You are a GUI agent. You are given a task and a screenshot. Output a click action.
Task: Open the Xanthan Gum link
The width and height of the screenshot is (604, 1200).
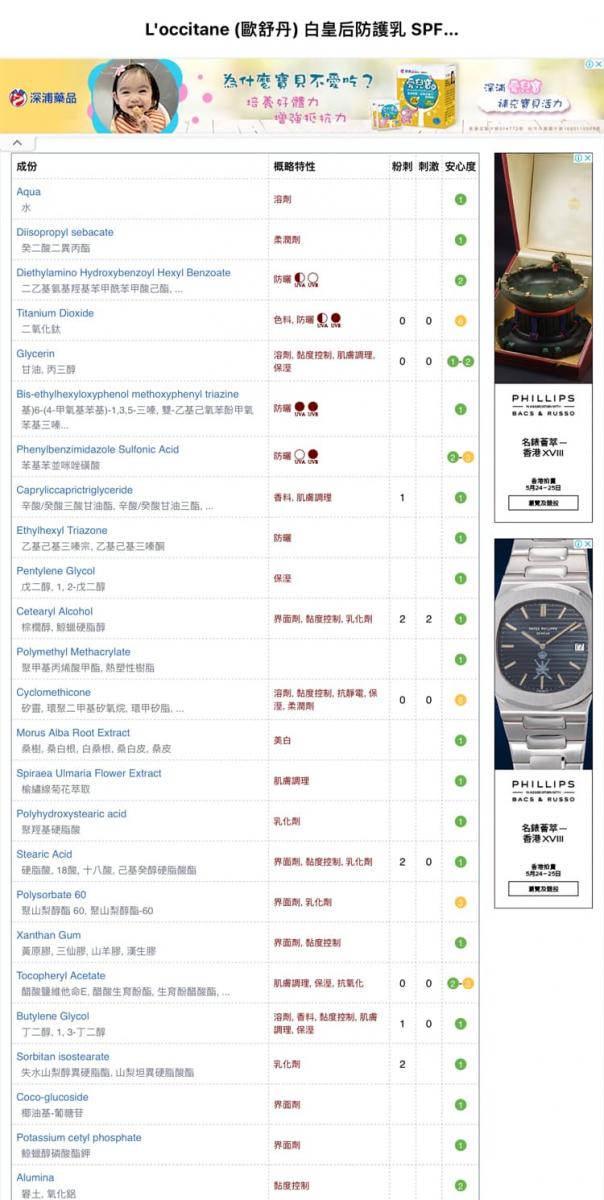[48, 935]
